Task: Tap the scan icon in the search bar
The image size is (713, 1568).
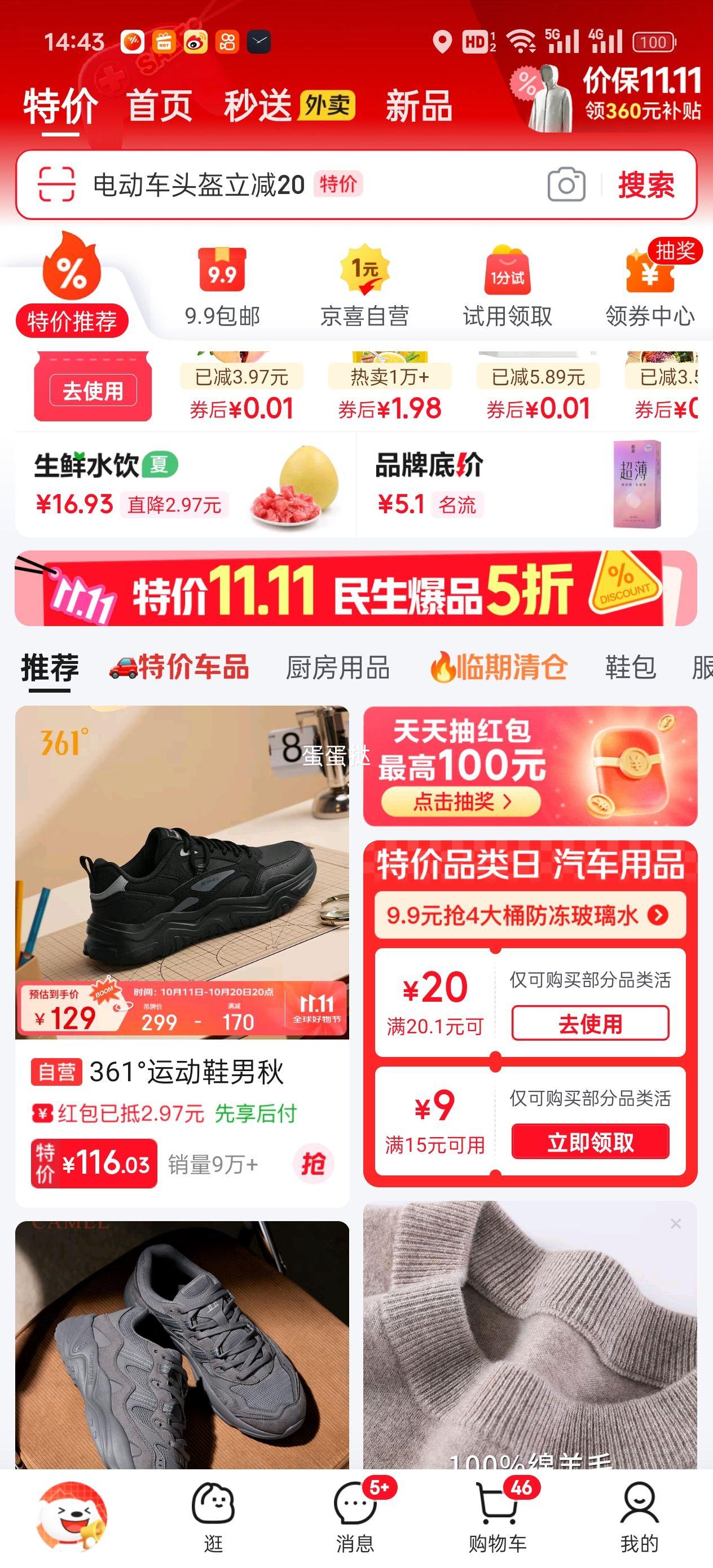Action: point(56,184)
